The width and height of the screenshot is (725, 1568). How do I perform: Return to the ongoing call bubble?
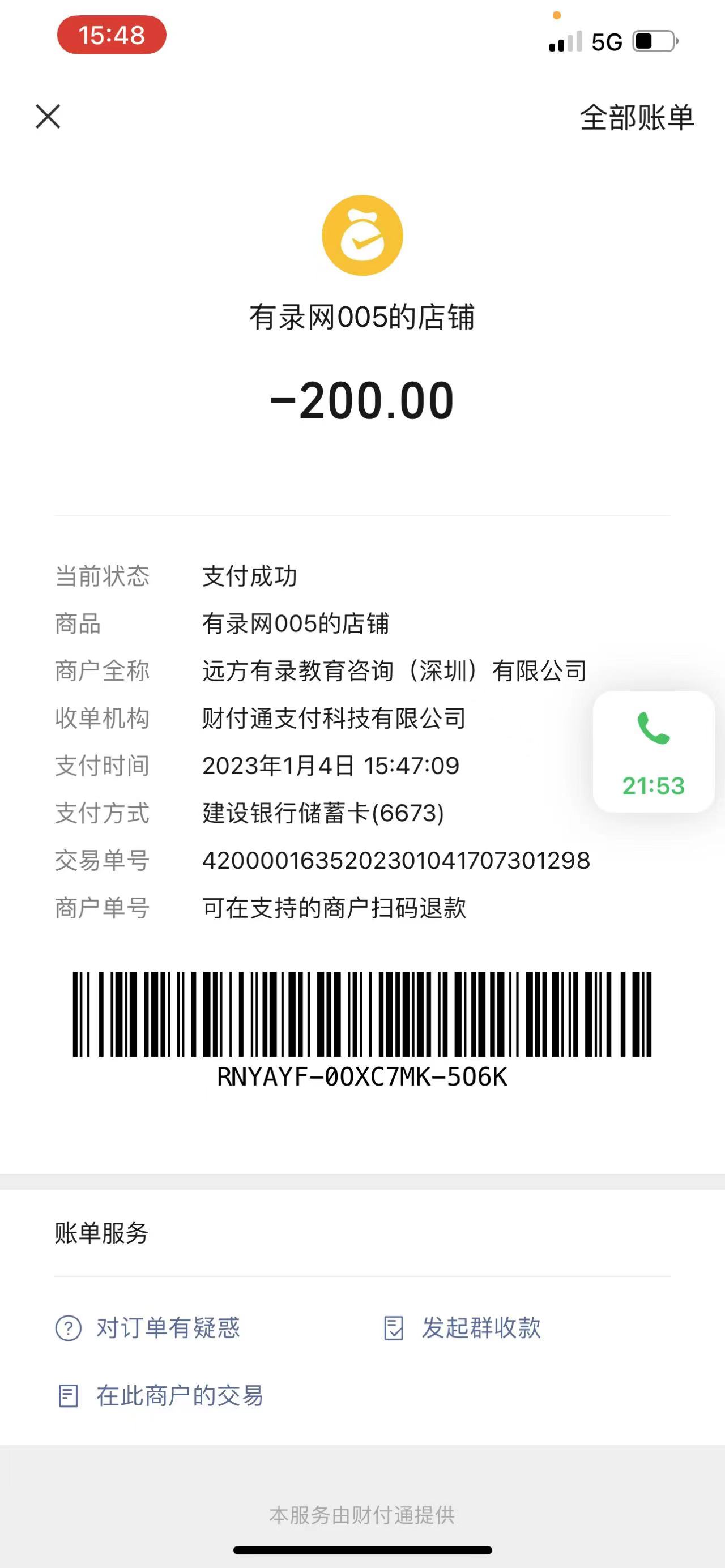click(653, 752)
